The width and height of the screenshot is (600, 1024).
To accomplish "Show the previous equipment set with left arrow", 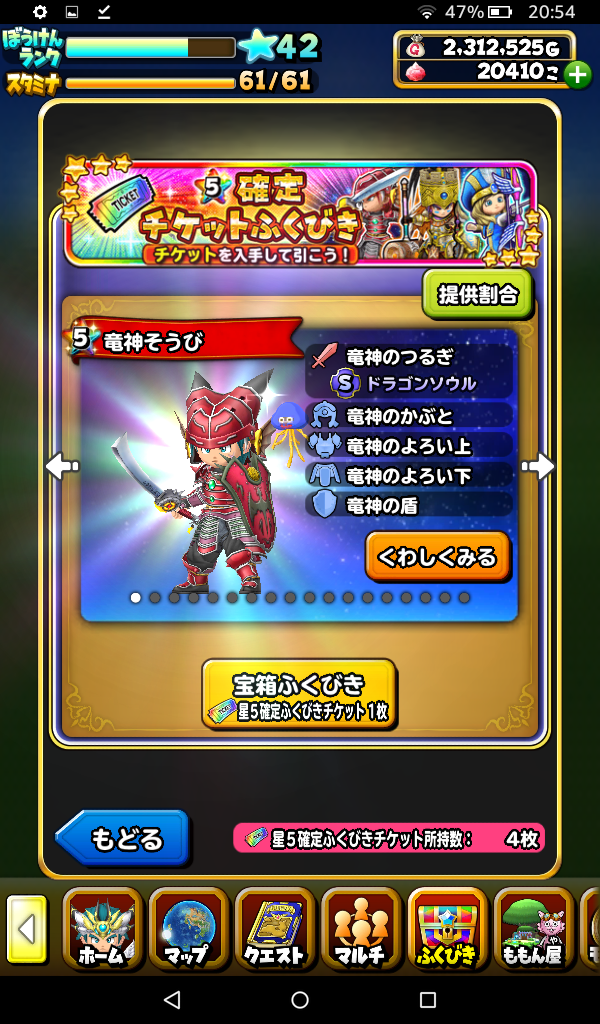I will pyautogui.click(x=62, y=466).
